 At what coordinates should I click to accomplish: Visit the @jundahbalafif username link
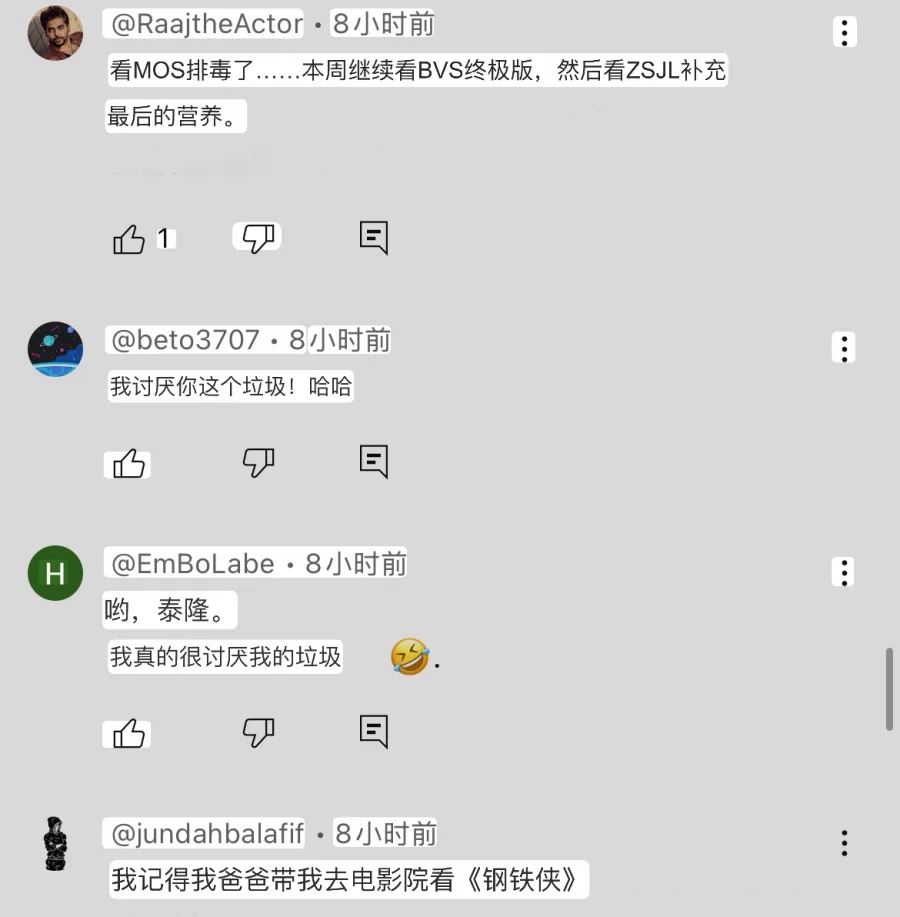coord(207,832)
